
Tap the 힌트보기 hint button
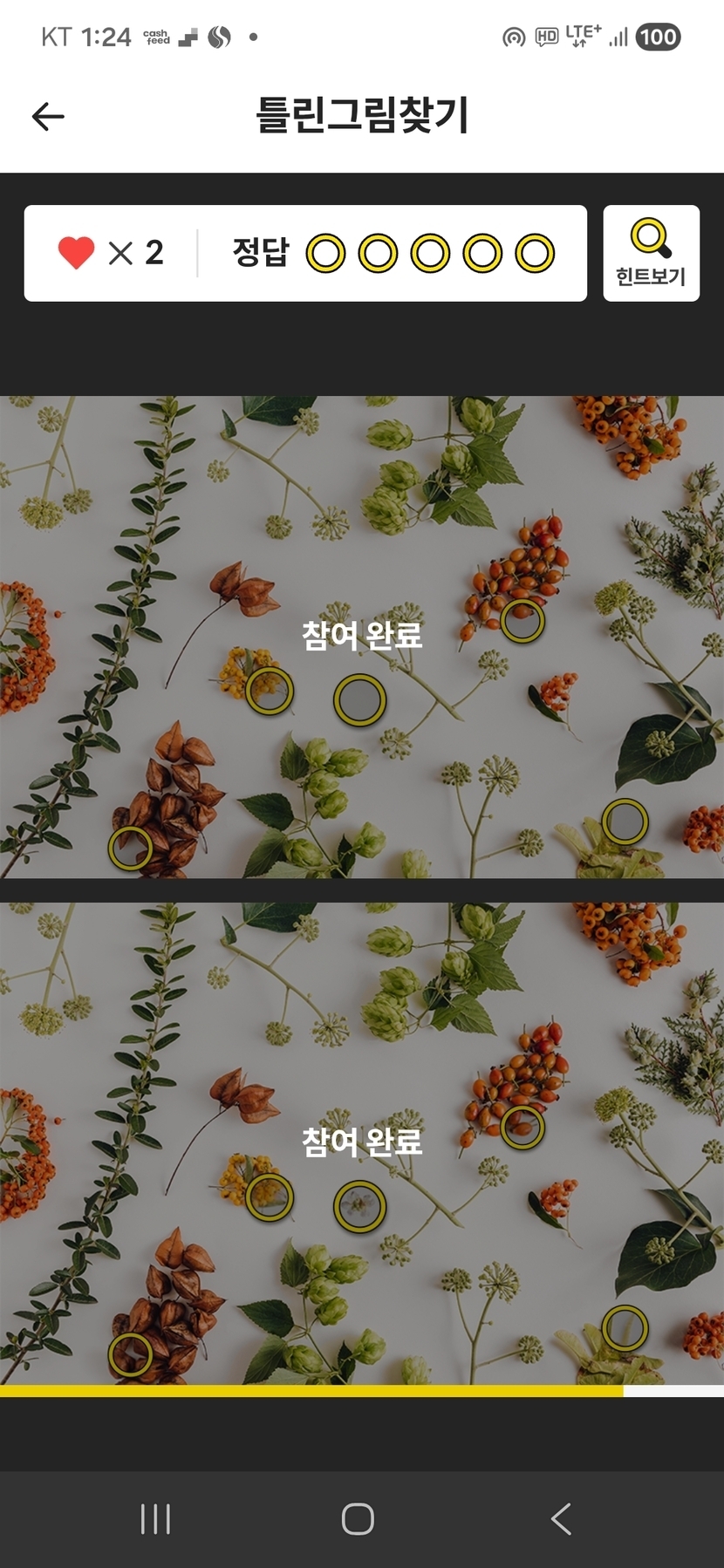pyautogui.click(x=651, y=253)
